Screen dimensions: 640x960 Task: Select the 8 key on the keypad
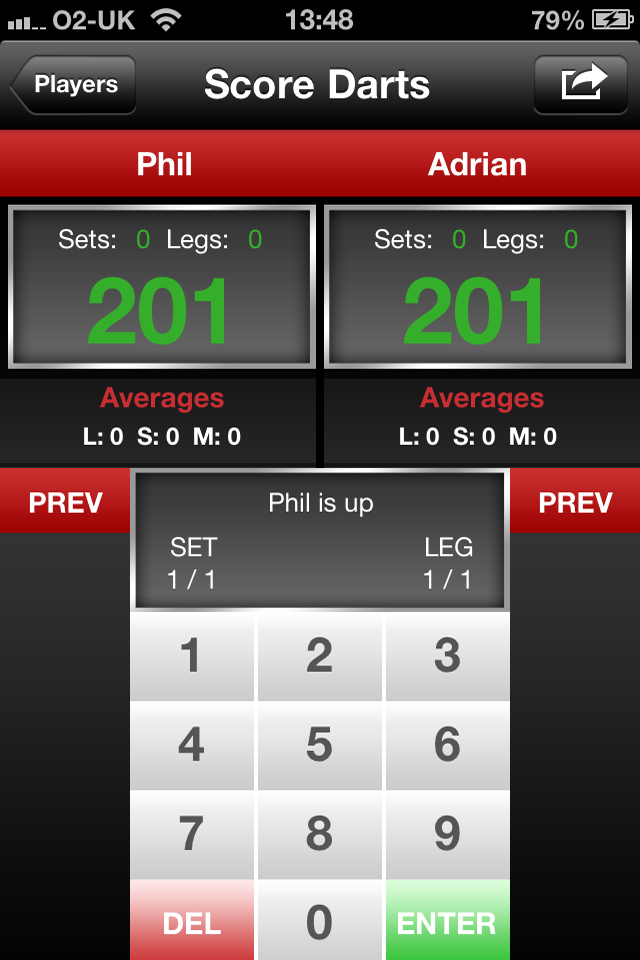point(320,834)
